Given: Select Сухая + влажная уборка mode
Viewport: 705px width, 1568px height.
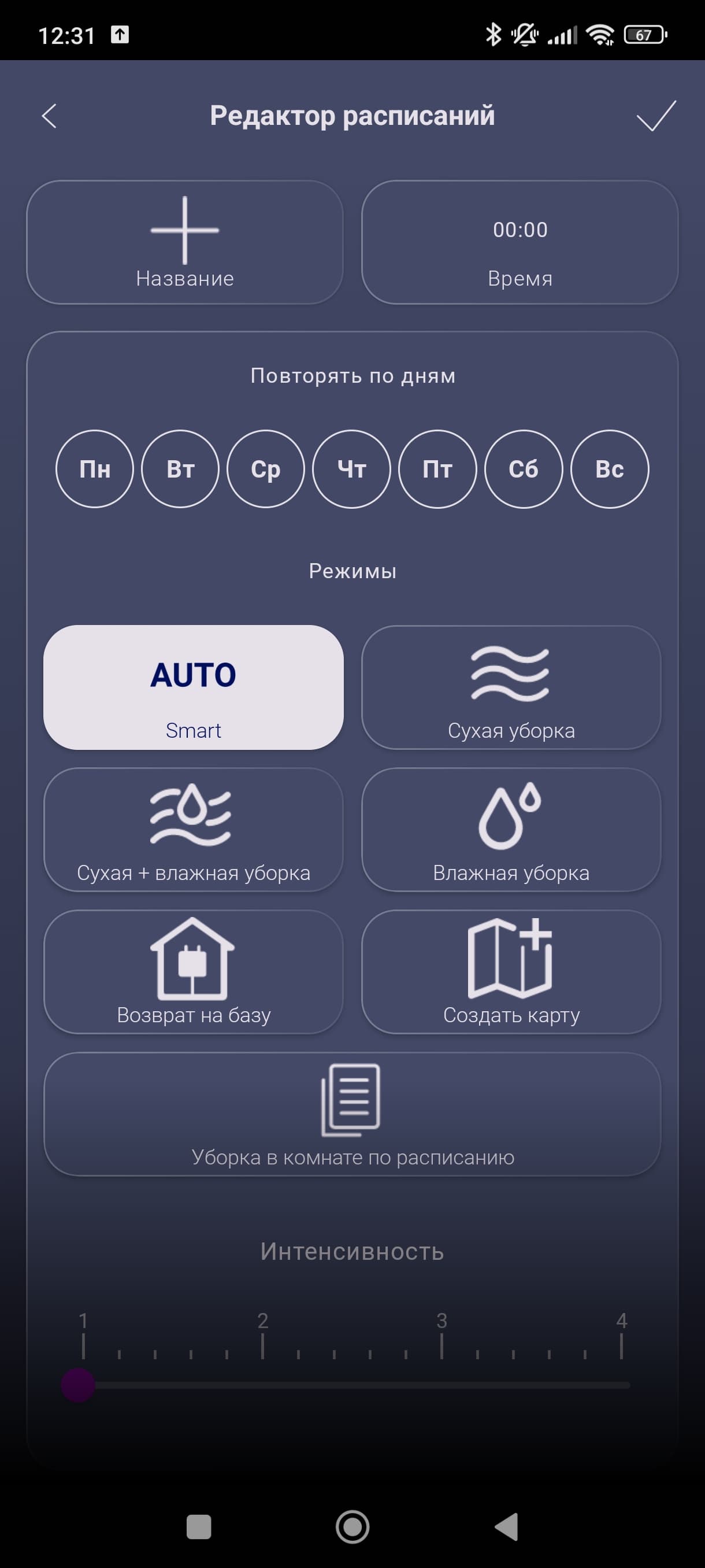Looking at the screenshot, I should coord(194,830).
